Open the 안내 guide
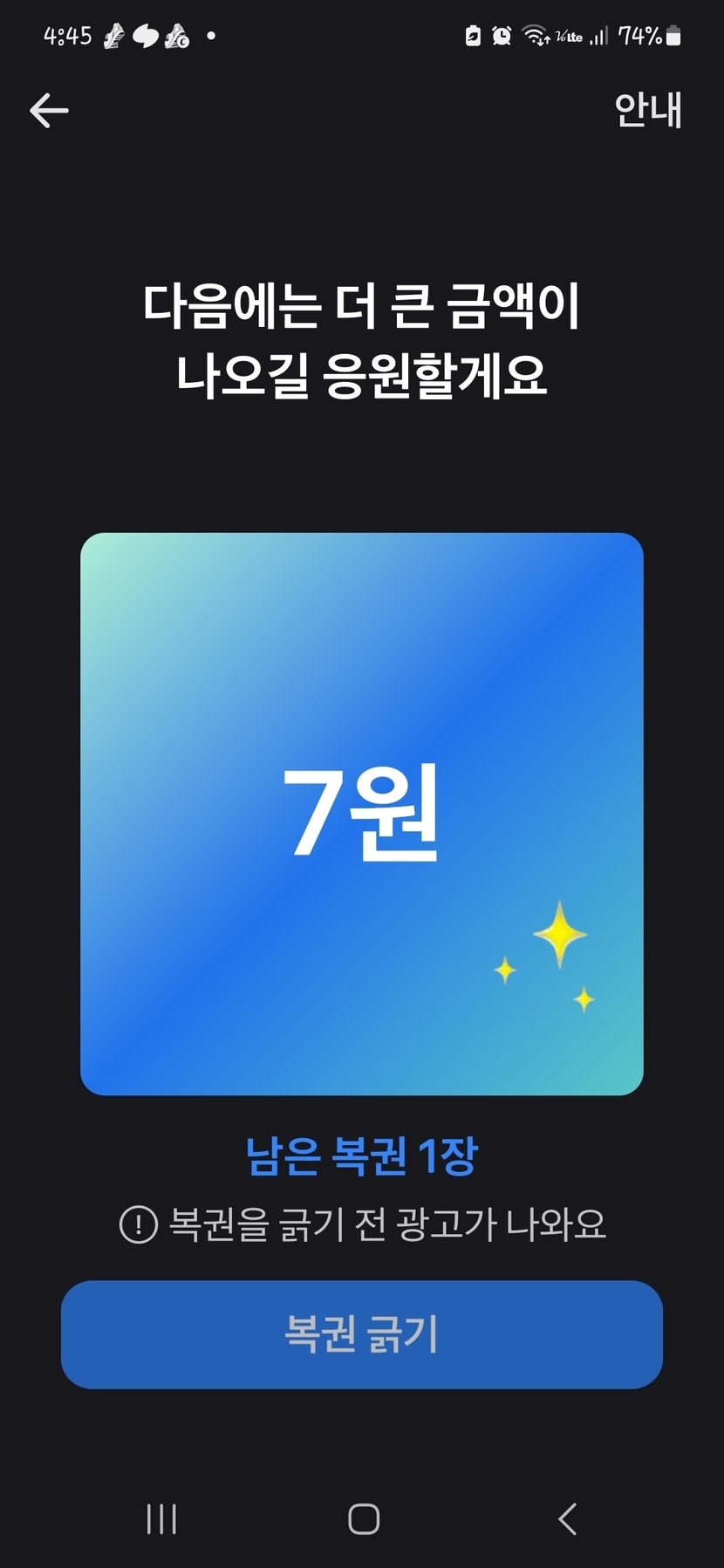 click(x=647, y=111)
